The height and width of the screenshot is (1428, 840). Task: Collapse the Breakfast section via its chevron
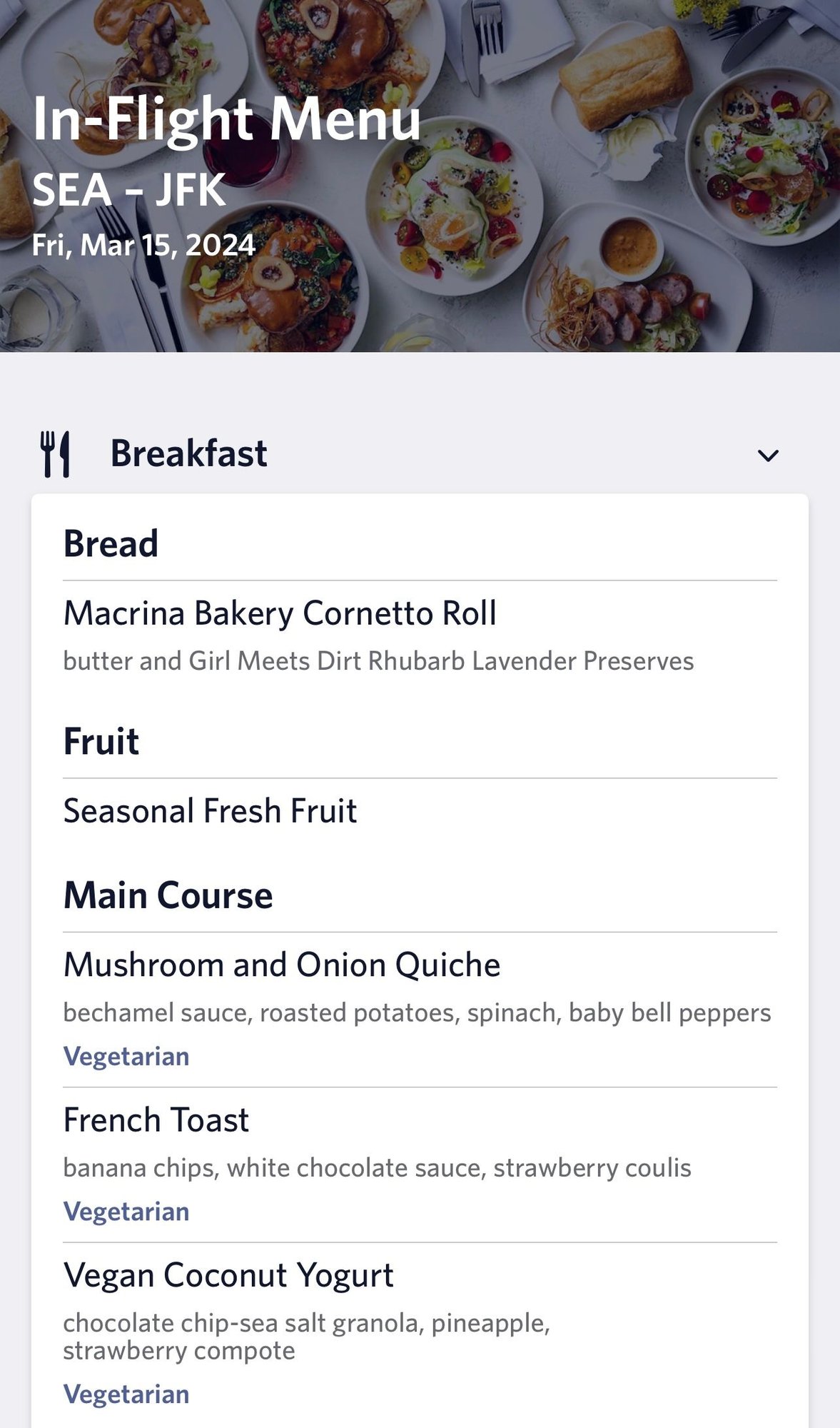point(768,457)
